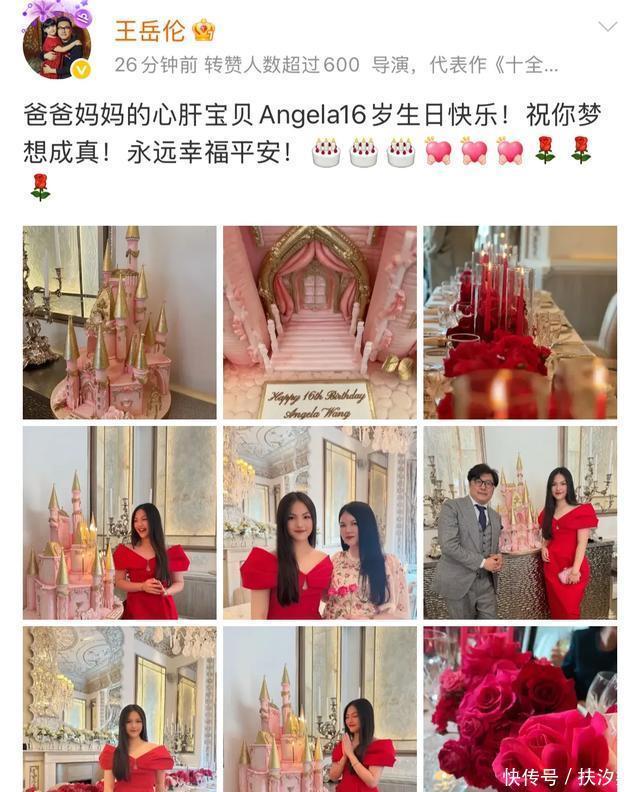
Task: Open the red roses close-up photo
Action: [x=519, y=708]
